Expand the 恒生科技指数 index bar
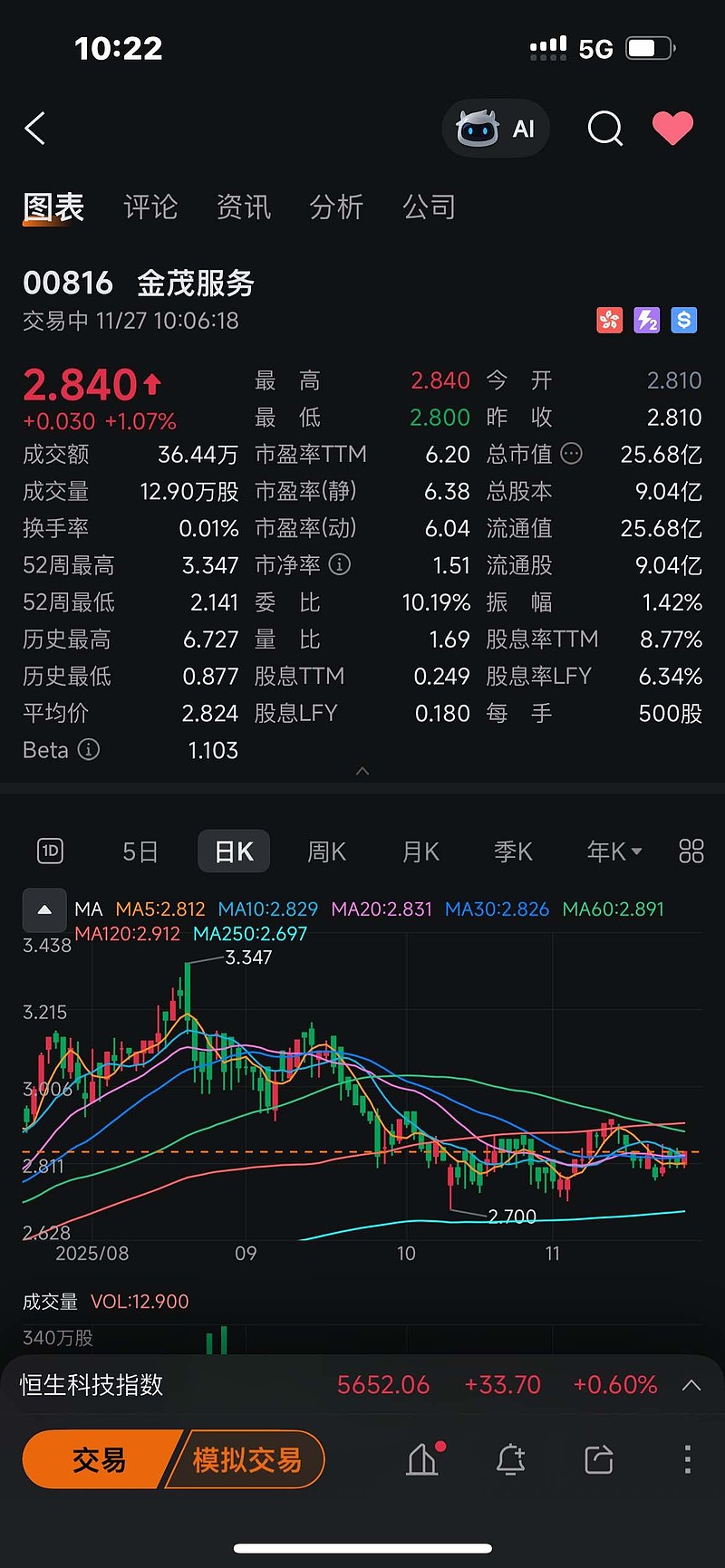 point(691,1385)
